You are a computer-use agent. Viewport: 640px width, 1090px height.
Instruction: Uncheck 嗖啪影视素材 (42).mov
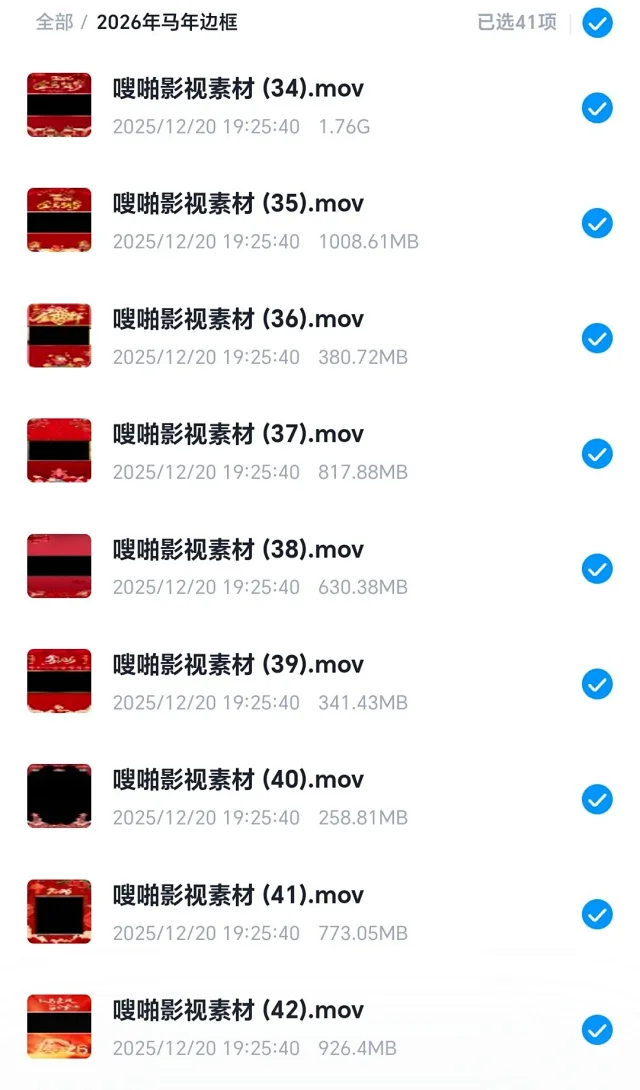(x=597, y=1029)
